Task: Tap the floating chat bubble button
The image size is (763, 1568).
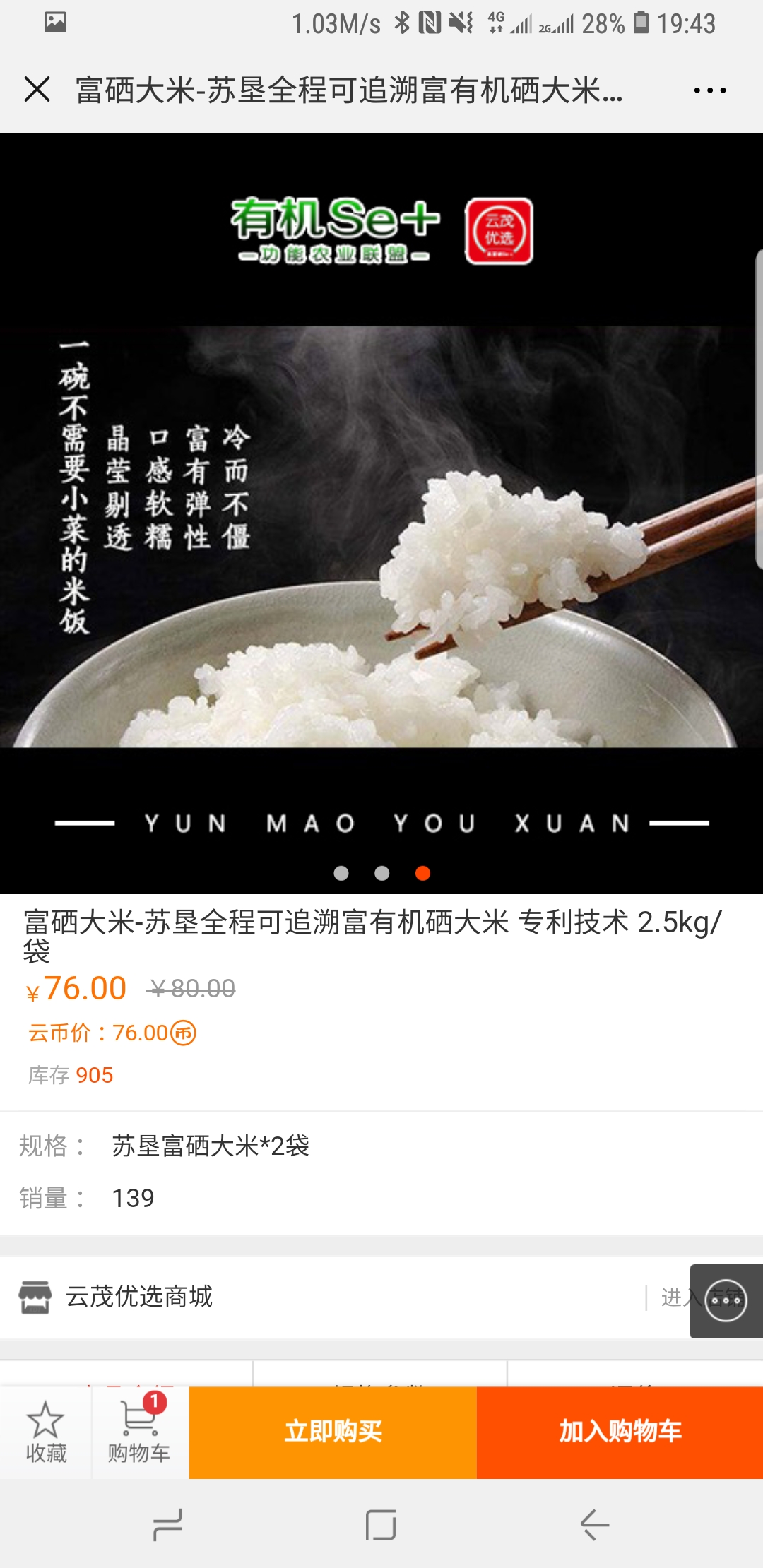Action: pos(726,1300)
